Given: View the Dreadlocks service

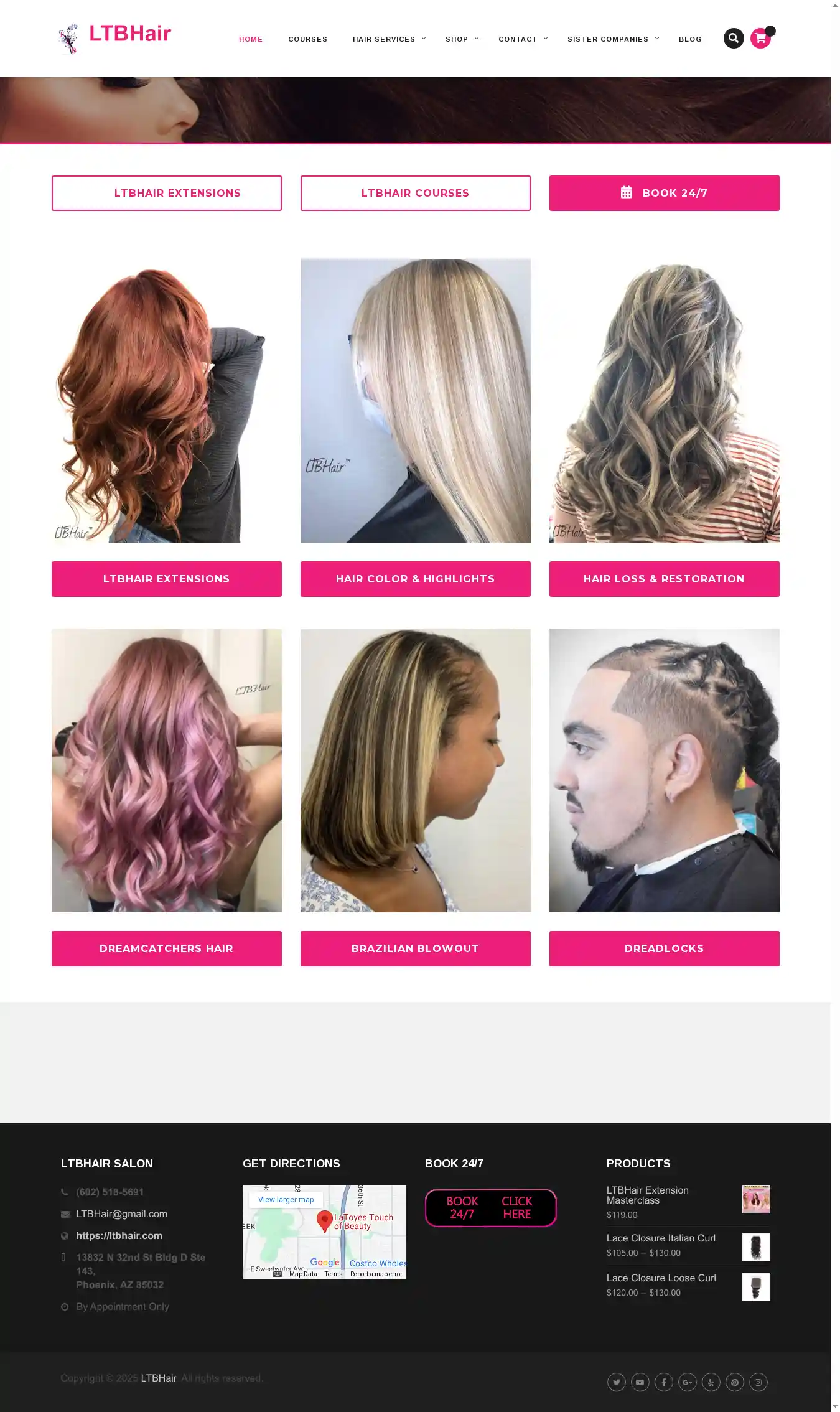Looking at the screenshot, I should [664, 948].
